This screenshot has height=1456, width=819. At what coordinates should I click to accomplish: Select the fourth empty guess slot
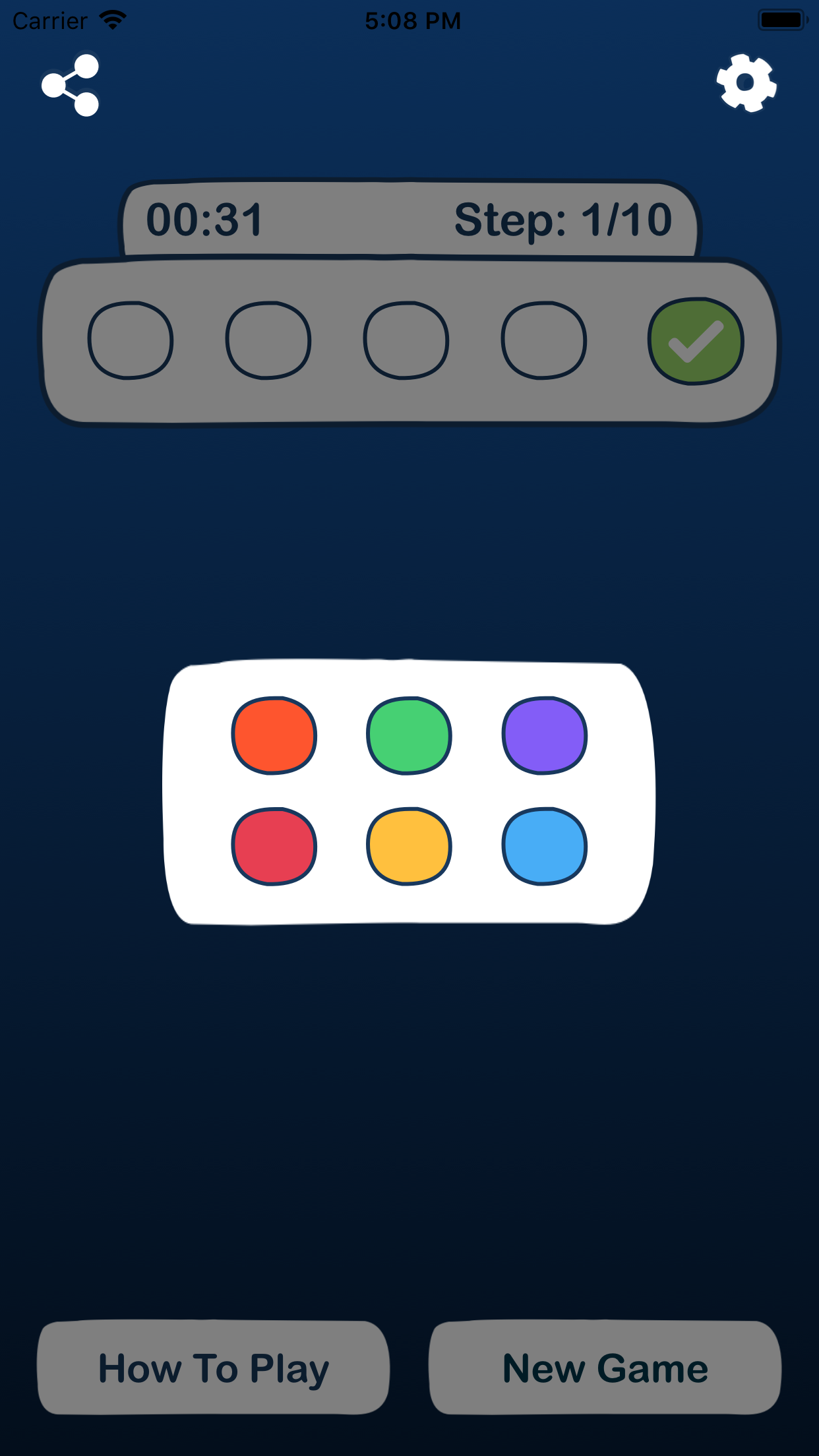543,341
